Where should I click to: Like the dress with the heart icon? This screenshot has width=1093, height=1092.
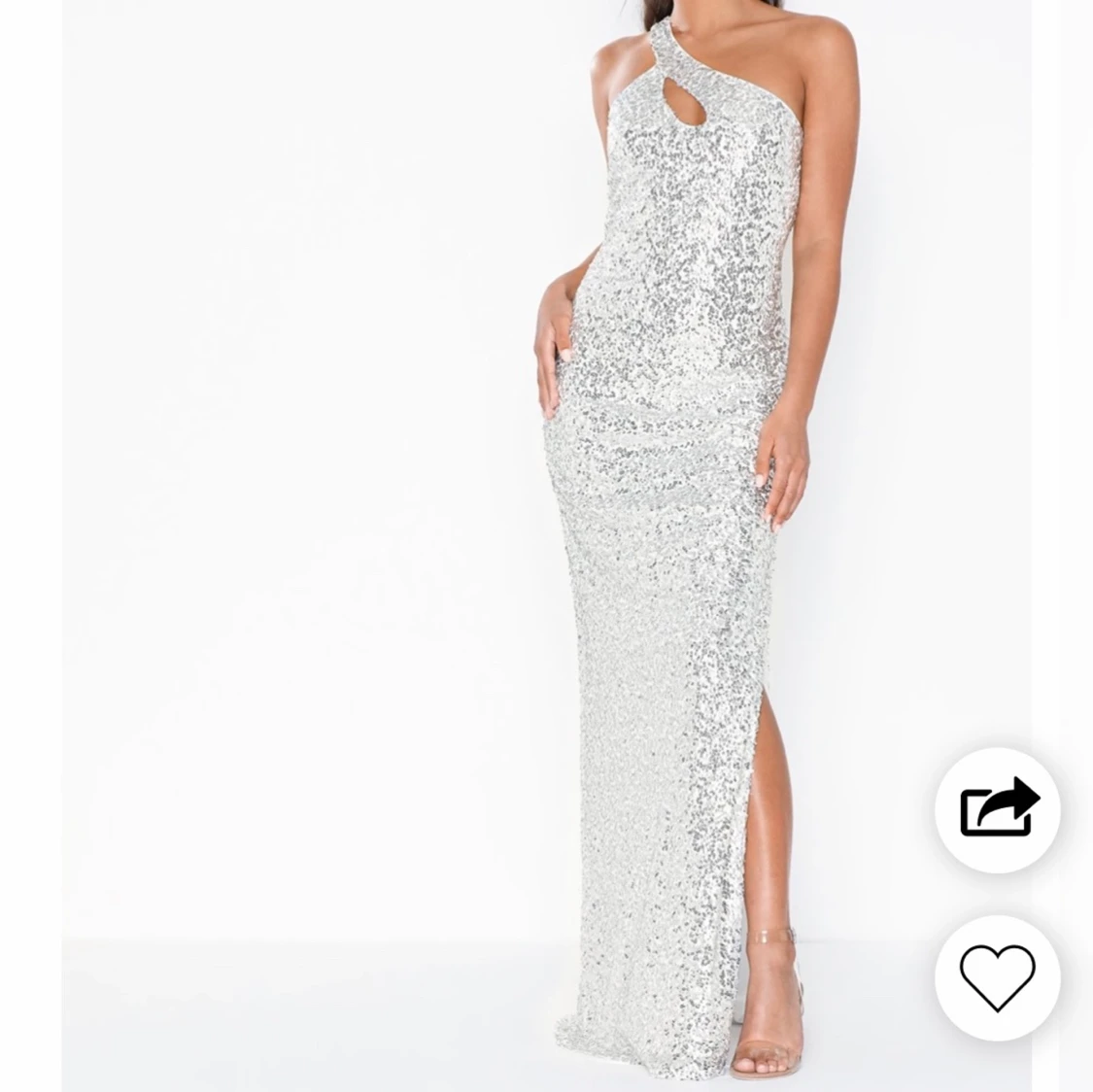998,977
